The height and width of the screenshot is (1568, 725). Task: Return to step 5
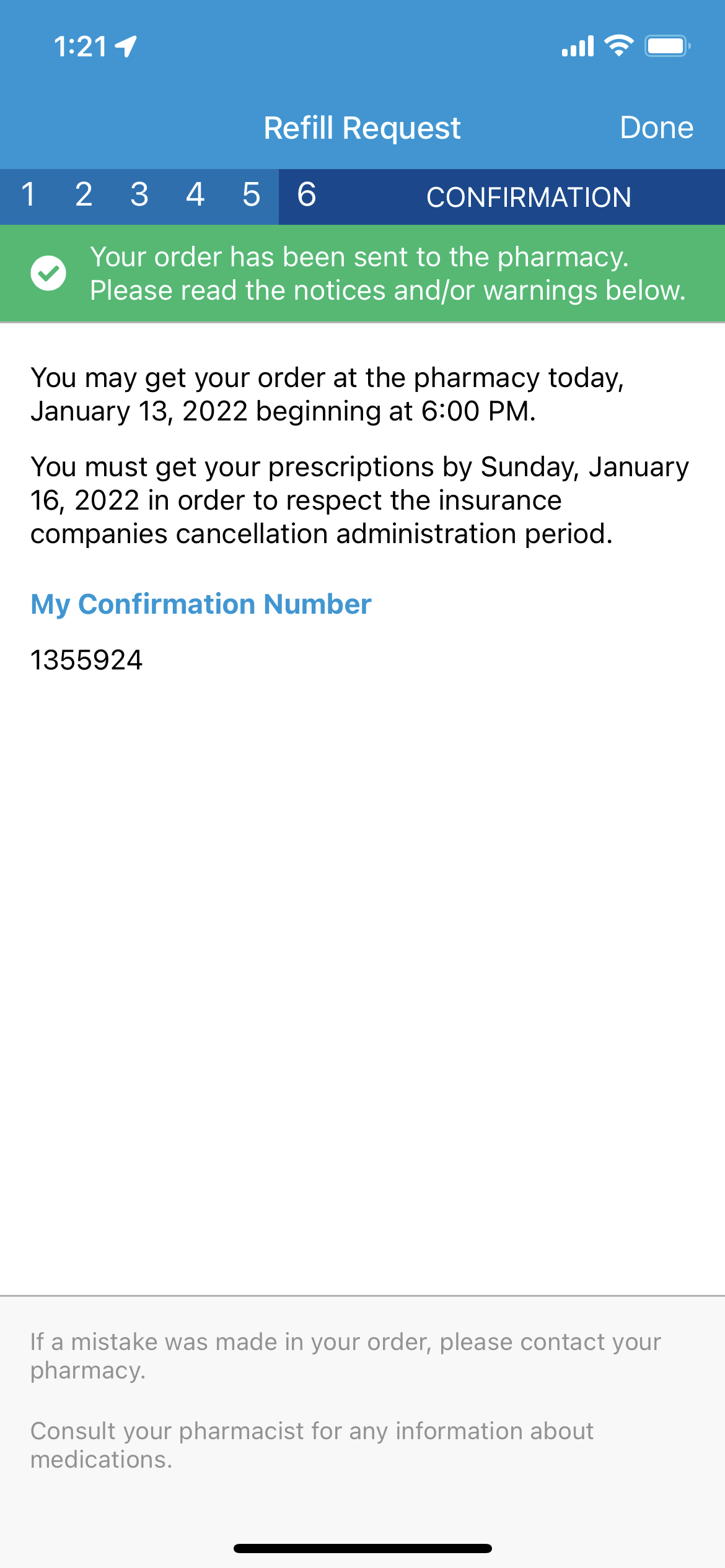[251, 195]
